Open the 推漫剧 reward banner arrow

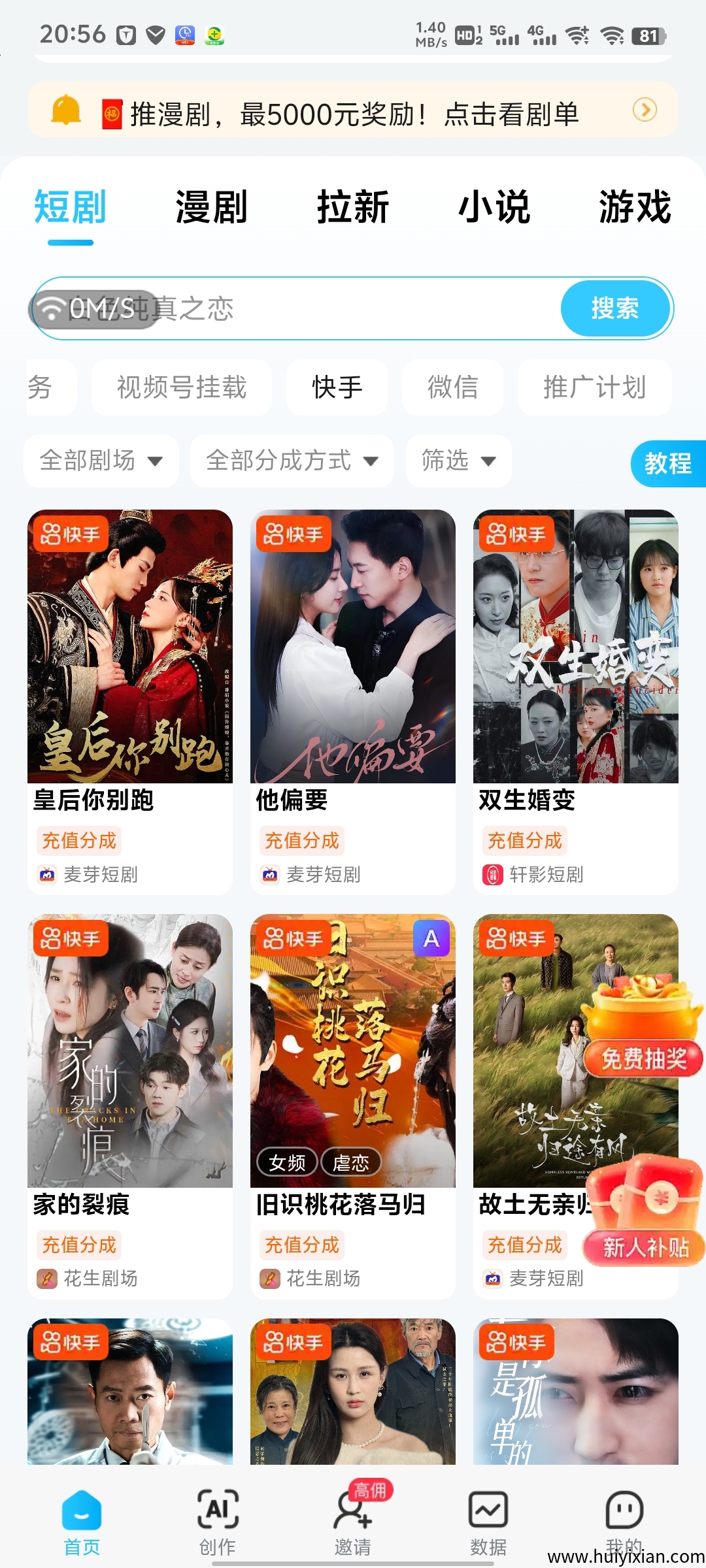pyautogui.click(x=645, y=110)
